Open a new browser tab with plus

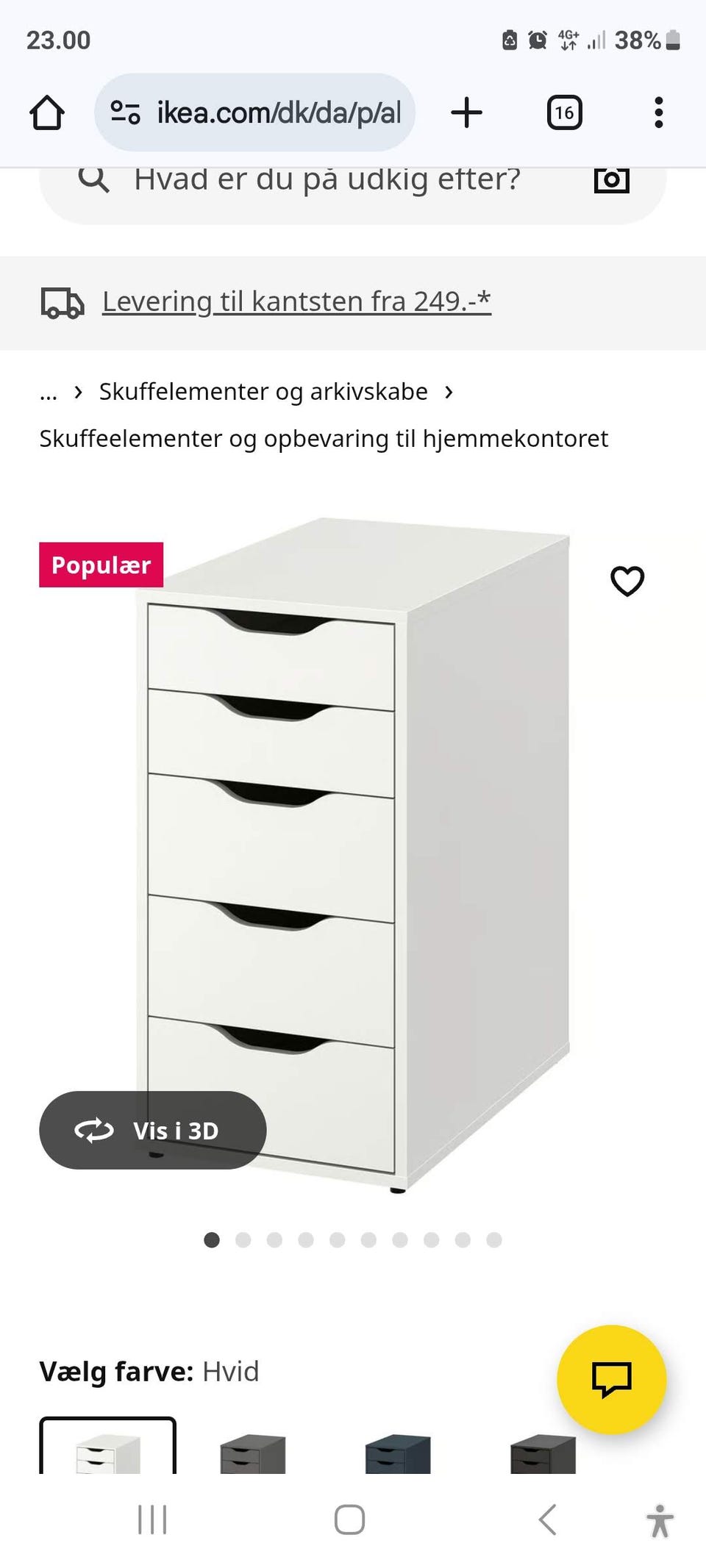[x=467, y=112]
